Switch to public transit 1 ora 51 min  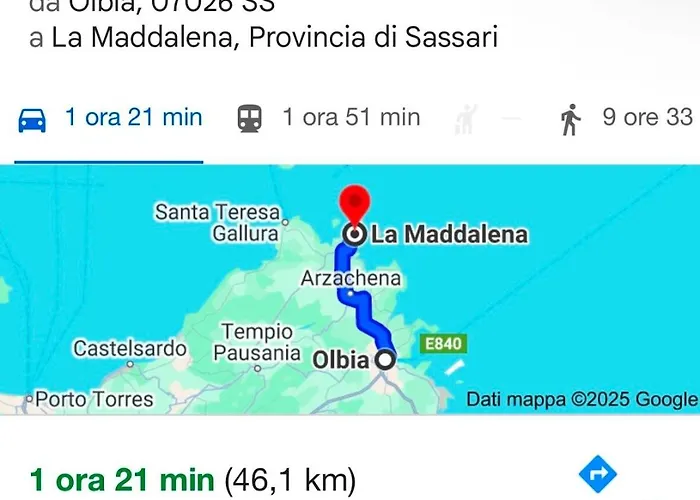328,119
